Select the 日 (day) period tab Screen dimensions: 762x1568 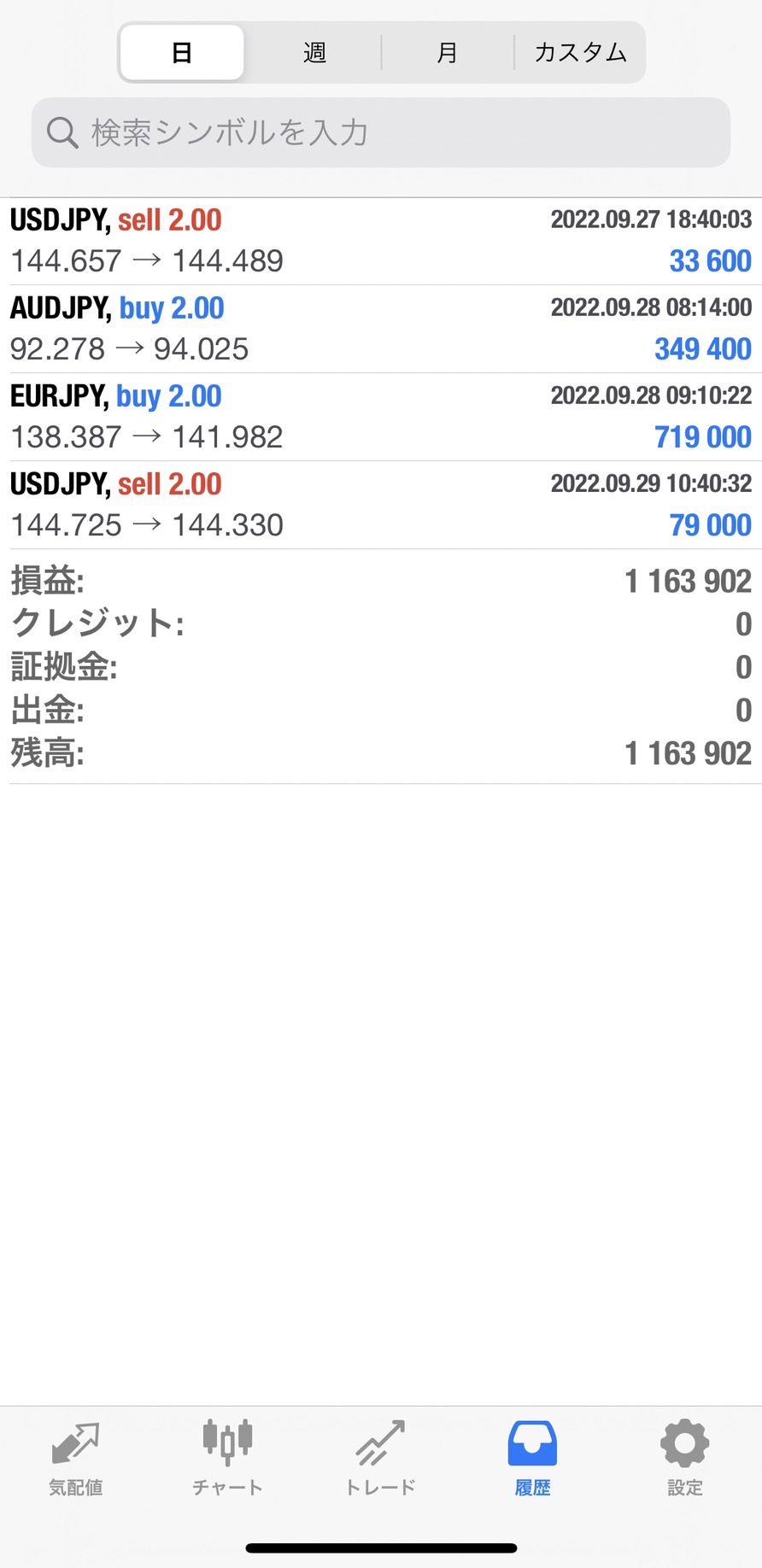tap(182, 53)
